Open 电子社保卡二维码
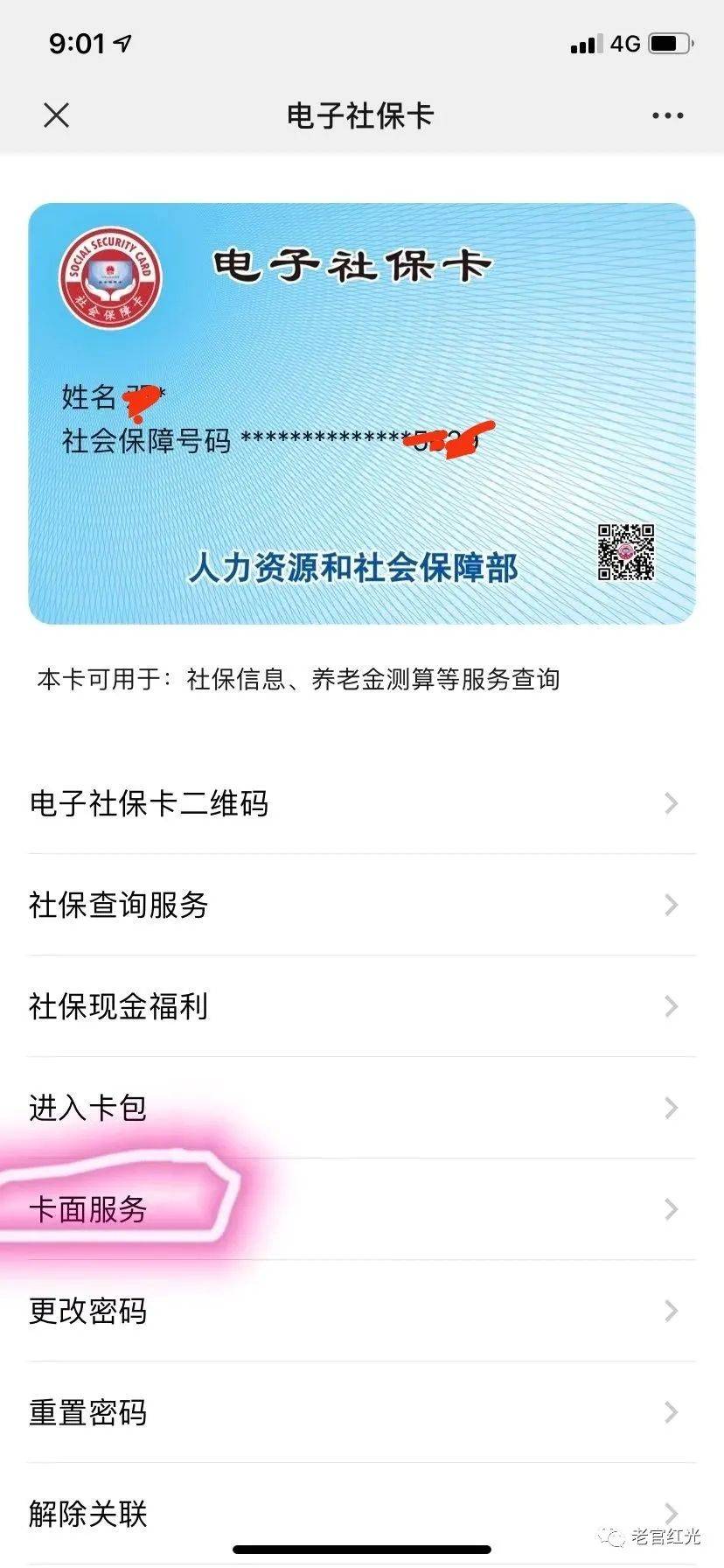724x1568 pixels. [362, 803]
